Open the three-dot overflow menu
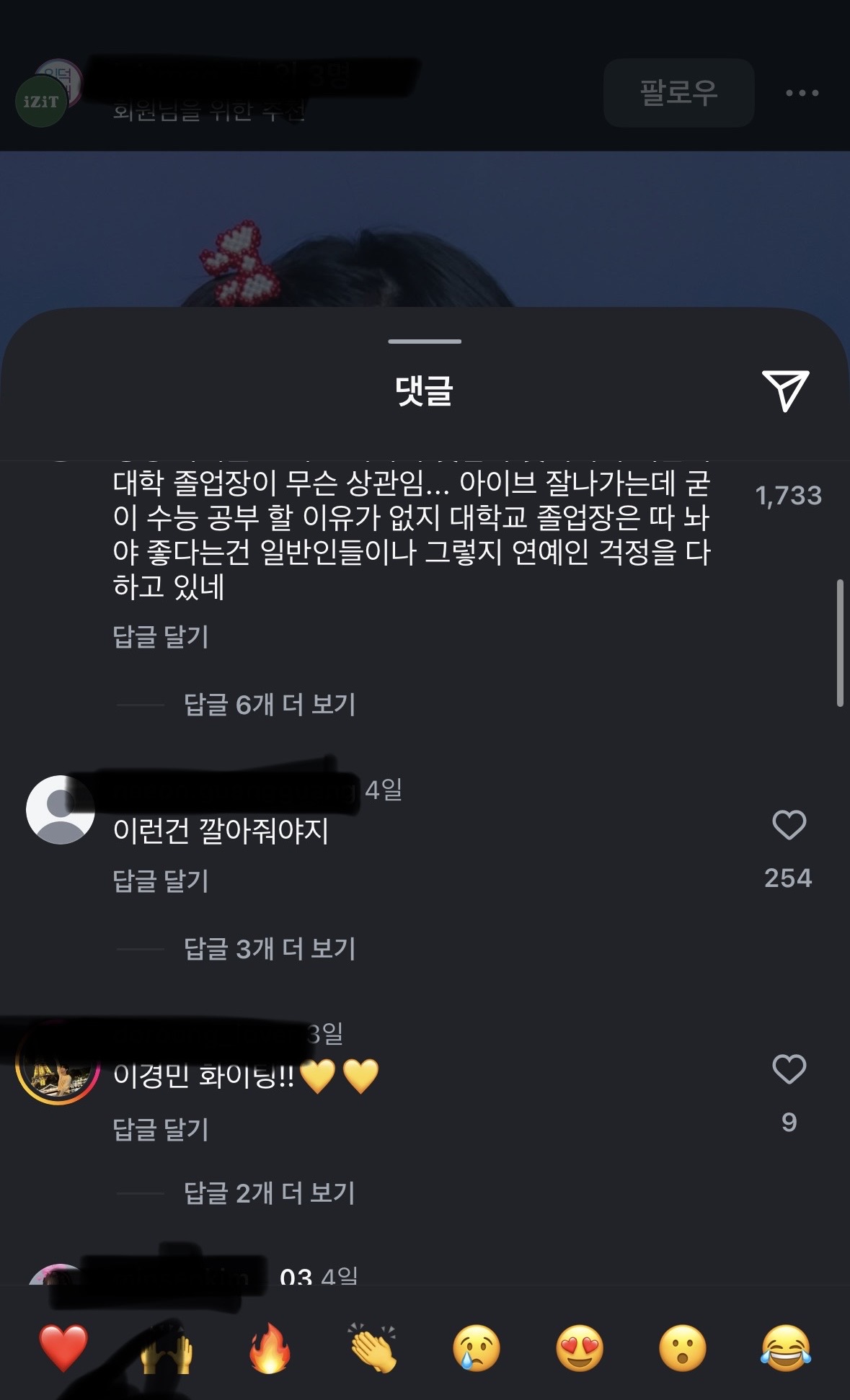The width and height of the screenshot is (850, 1400). coord(802,93)
